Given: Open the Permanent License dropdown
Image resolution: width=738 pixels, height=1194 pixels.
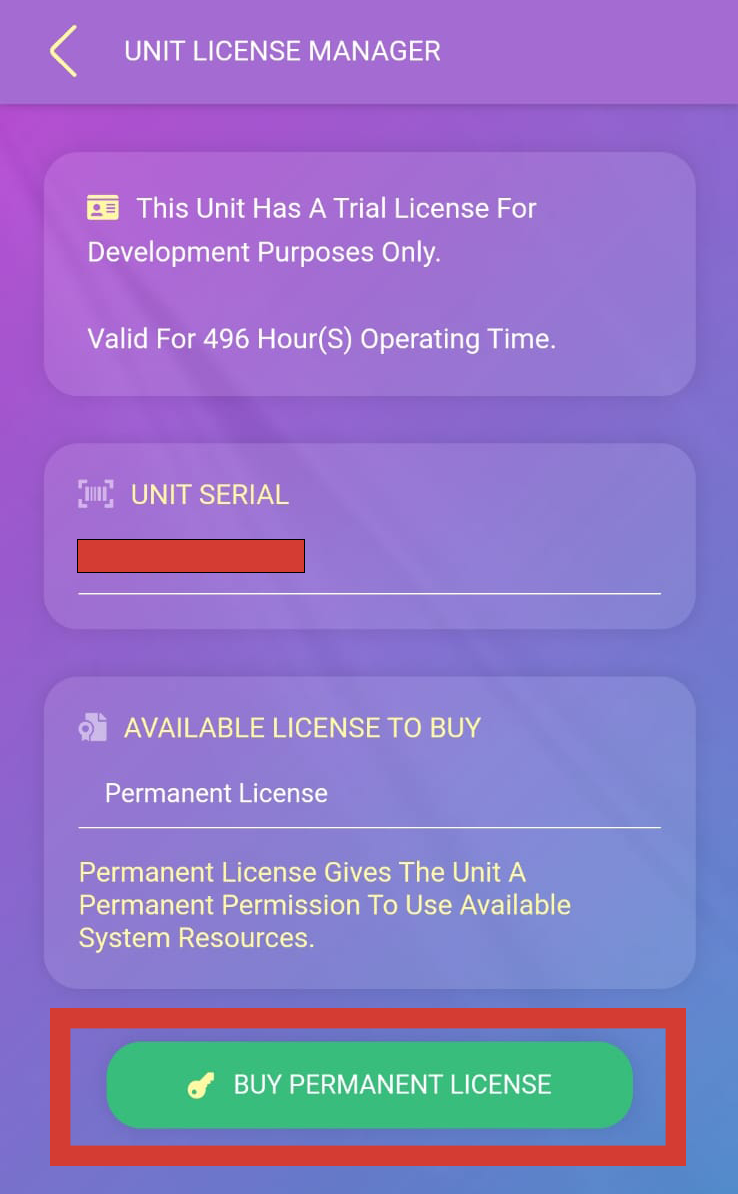Looking at the screenshot, I should coord(369,794).
